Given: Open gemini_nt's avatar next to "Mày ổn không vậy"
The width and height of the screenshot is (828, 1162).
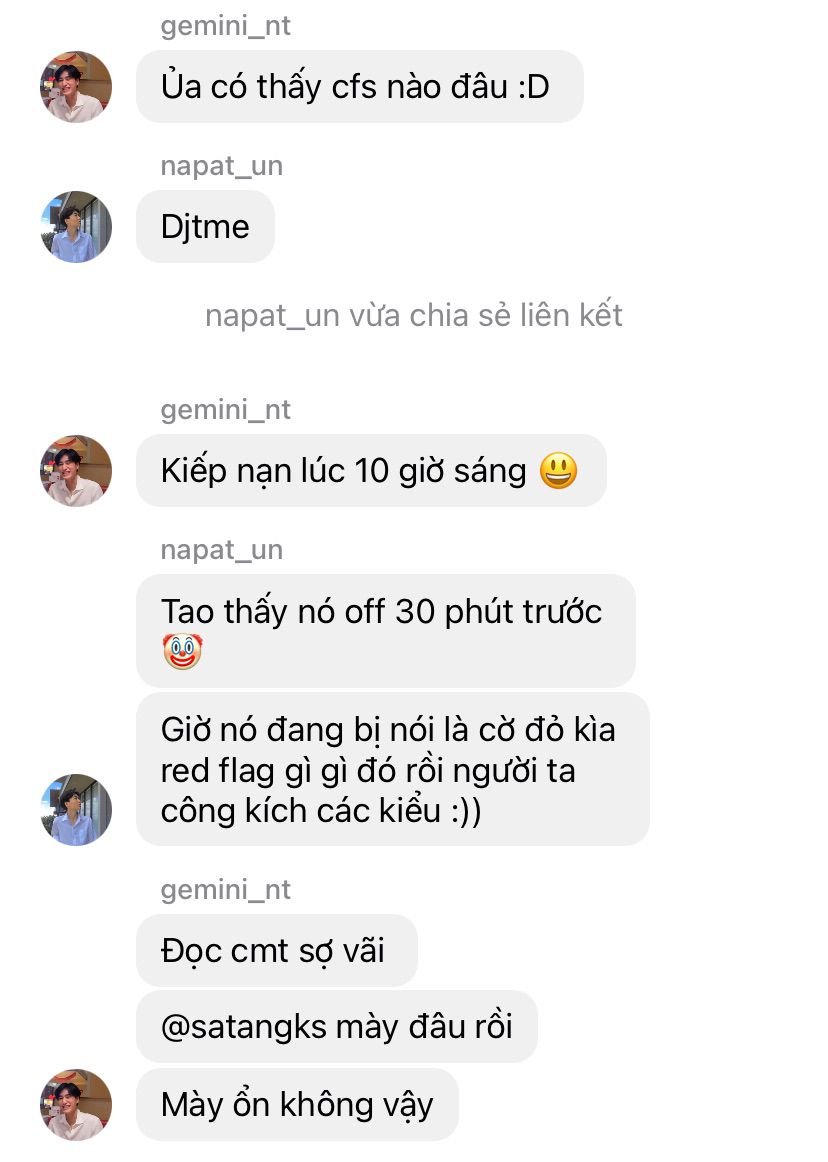Looking at the screenshot, I should click(x=76, y=1105).
